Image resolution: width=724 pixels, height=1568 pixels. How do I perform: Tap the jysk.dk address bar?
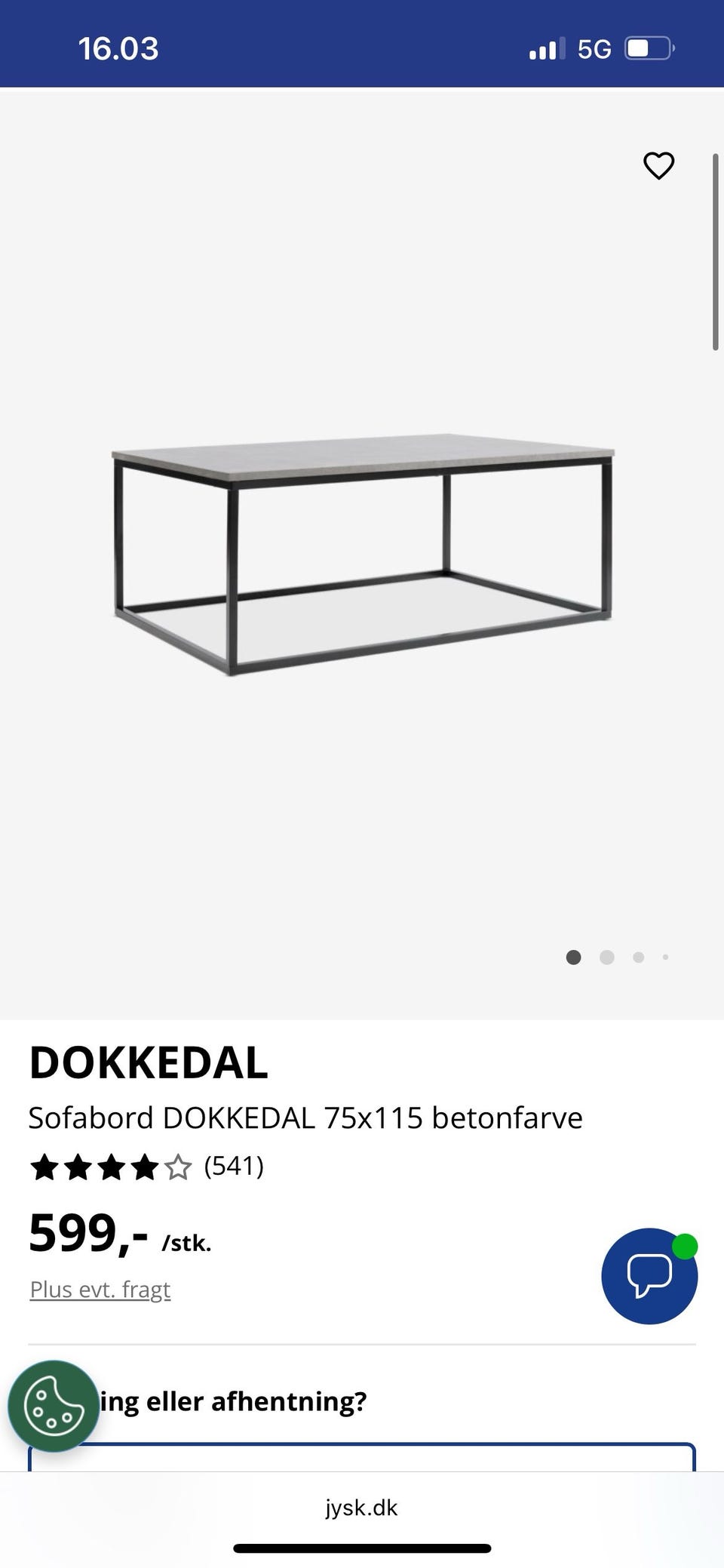pyautogui.click(x=362, y=1508)
